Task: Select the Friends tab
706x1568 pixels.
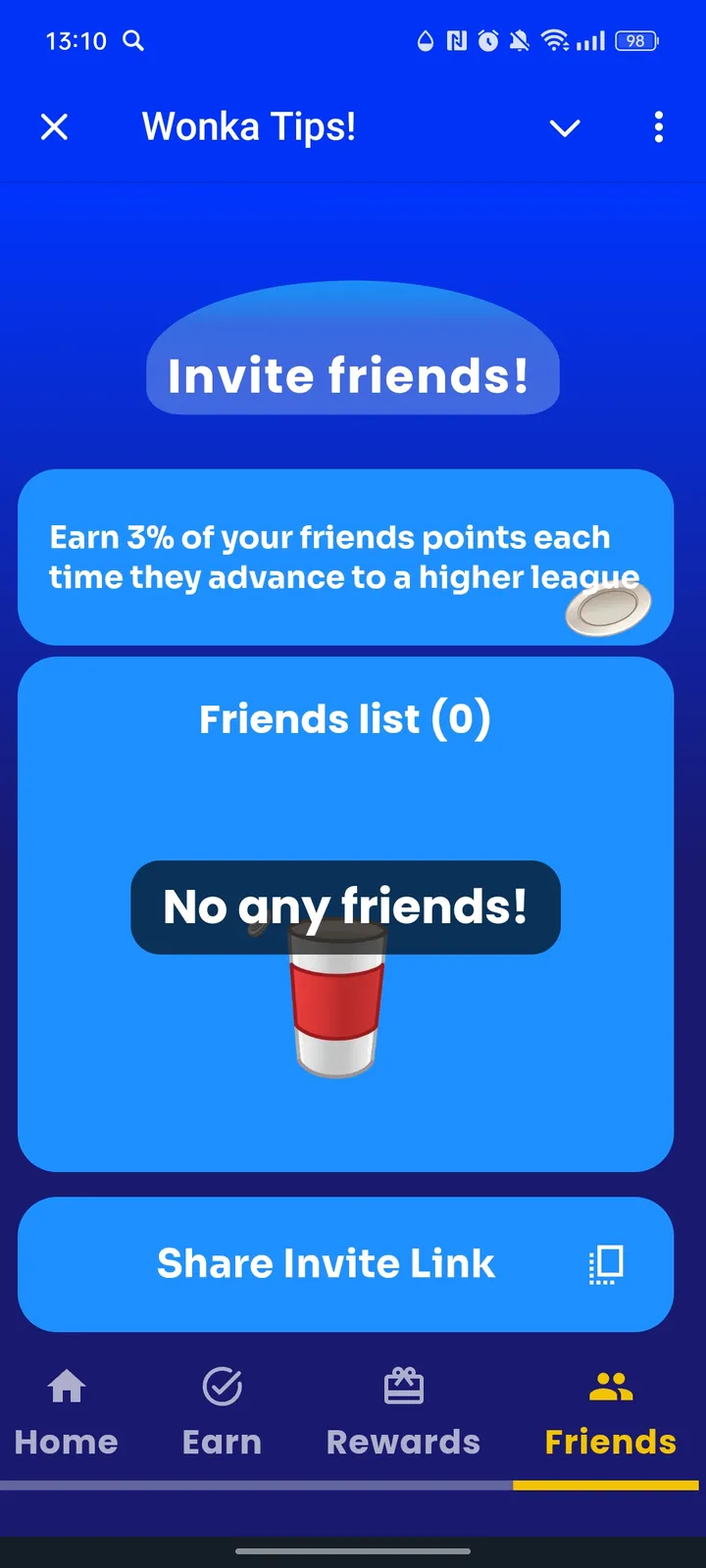Action: coord(610,1411)
